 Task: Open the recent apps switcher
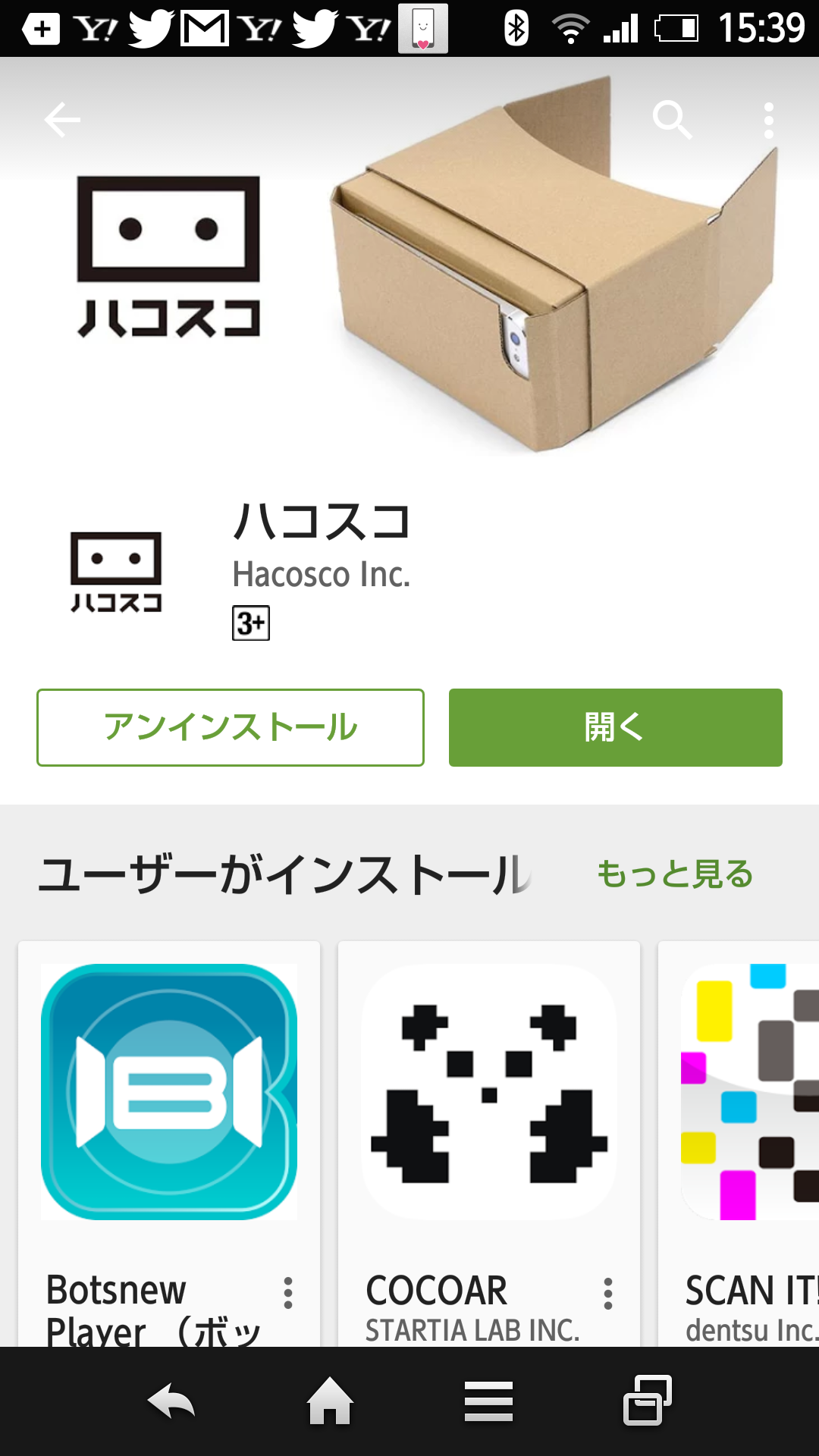[x=648, y=1401]
